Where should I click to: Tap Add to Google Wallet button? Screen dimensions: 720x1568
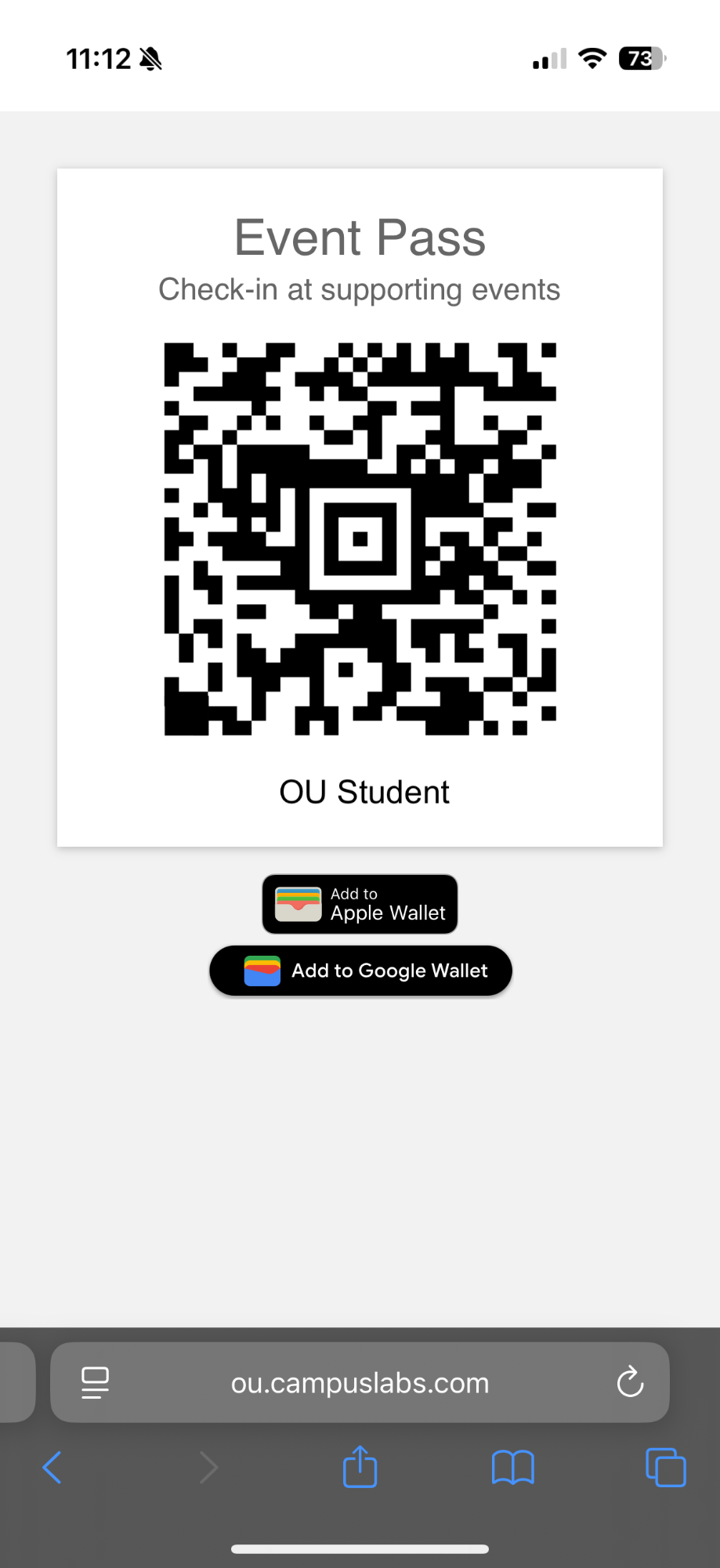tap(360, 971)
